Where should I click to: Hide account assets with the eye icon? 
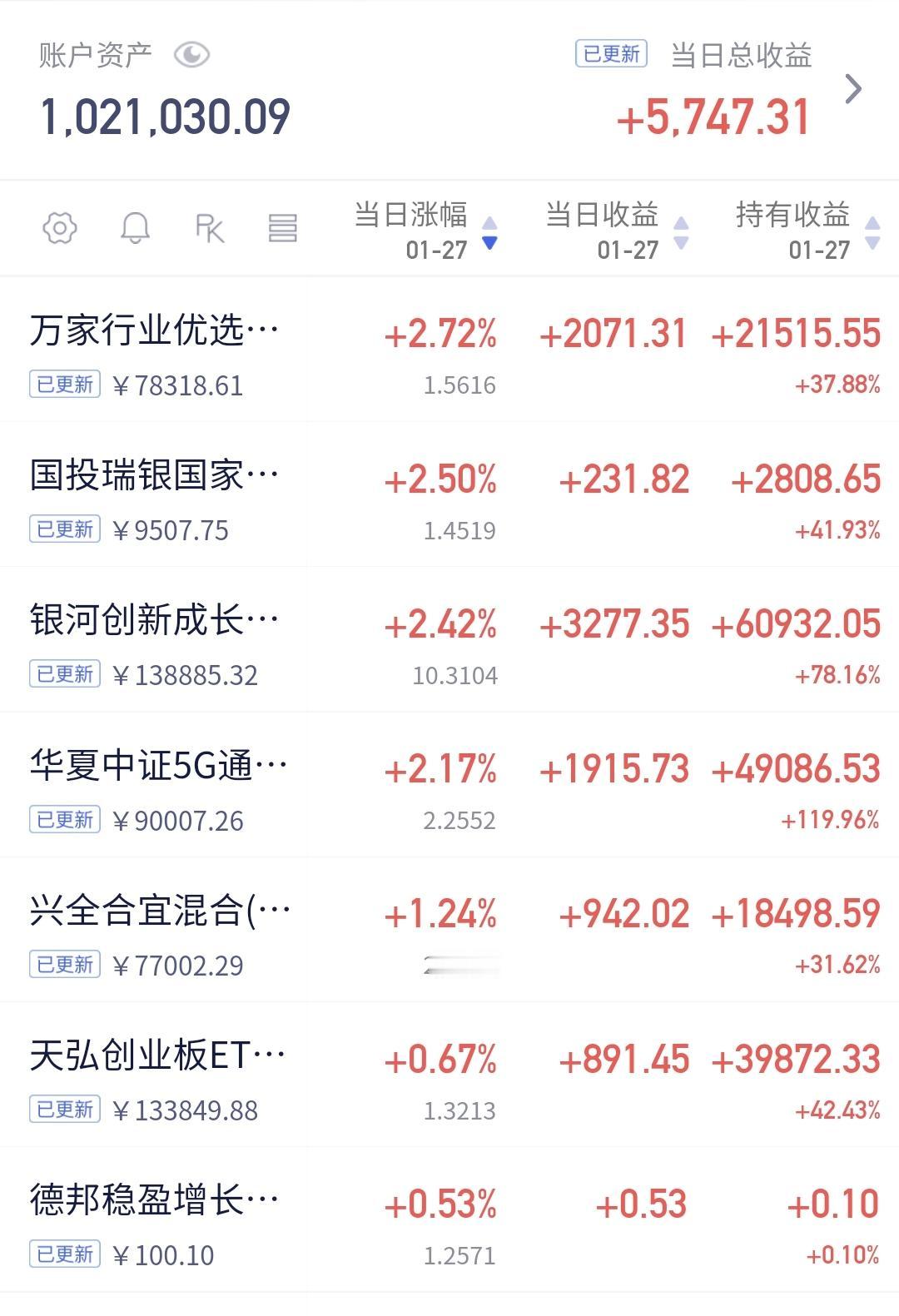(191, 55)
